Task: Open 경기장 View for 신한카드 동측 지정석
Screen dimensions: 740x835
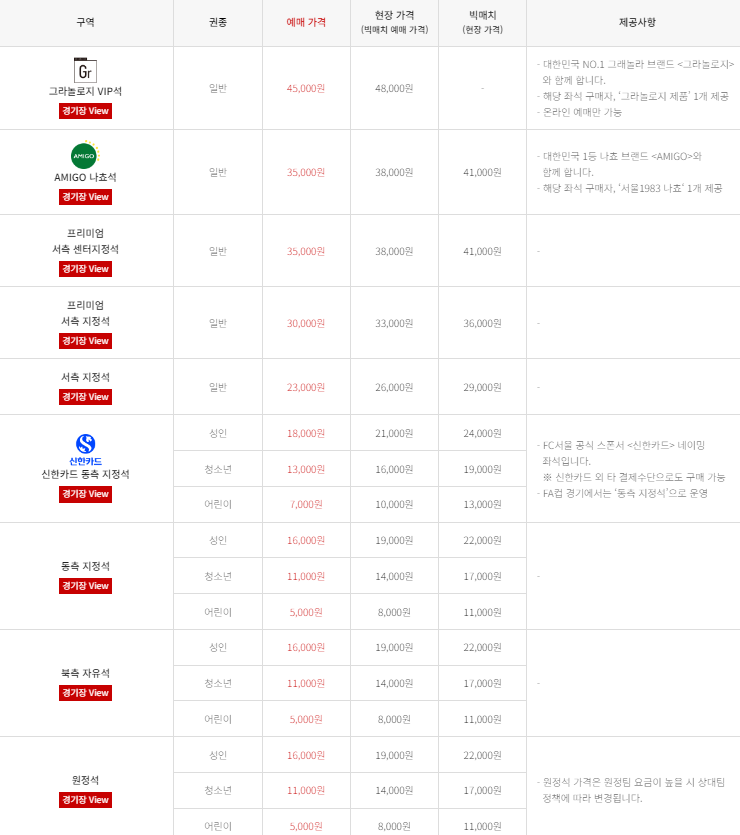Action: (x=84, y=493)
